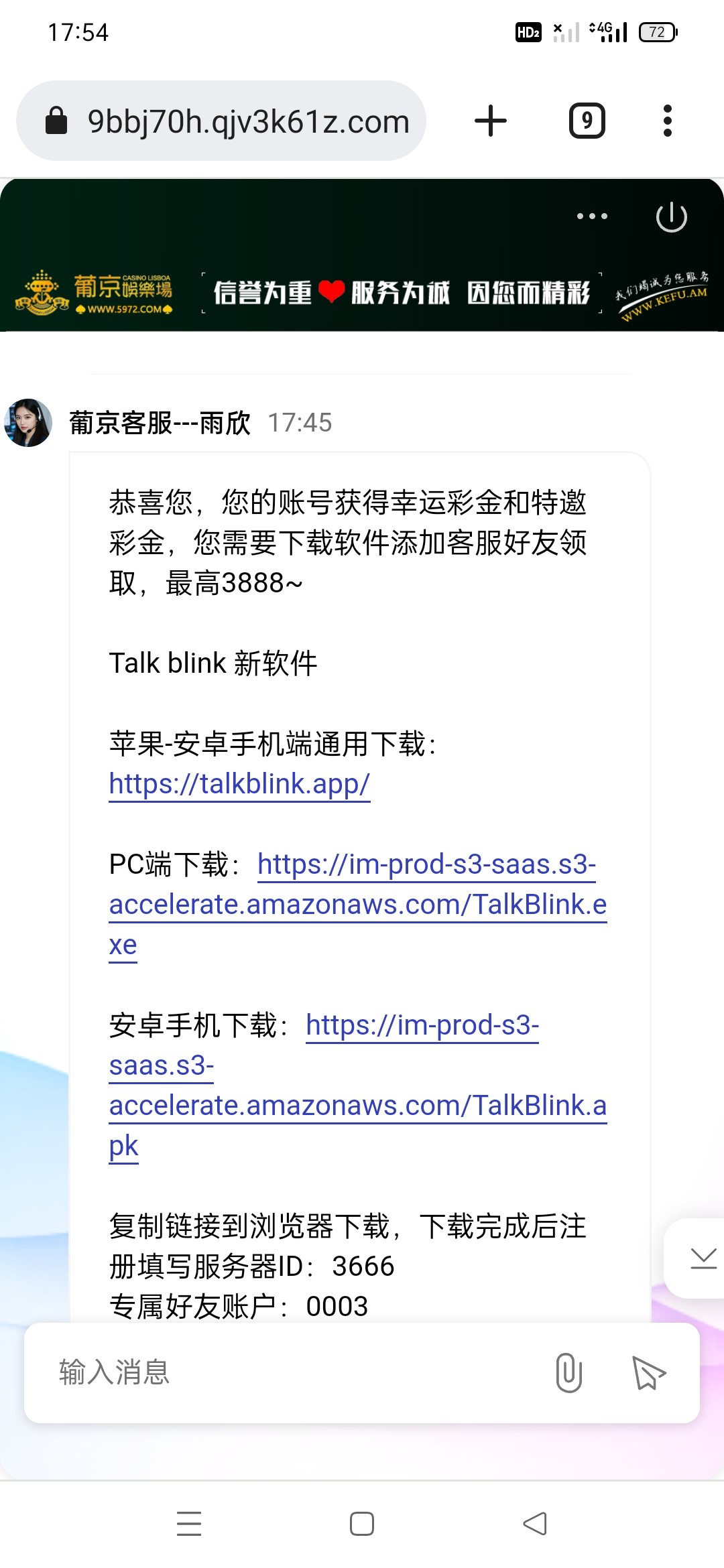This screenshot has height=1568, width=724.
Task: Open the chat three-dot options menu
Action: (593, 216)
